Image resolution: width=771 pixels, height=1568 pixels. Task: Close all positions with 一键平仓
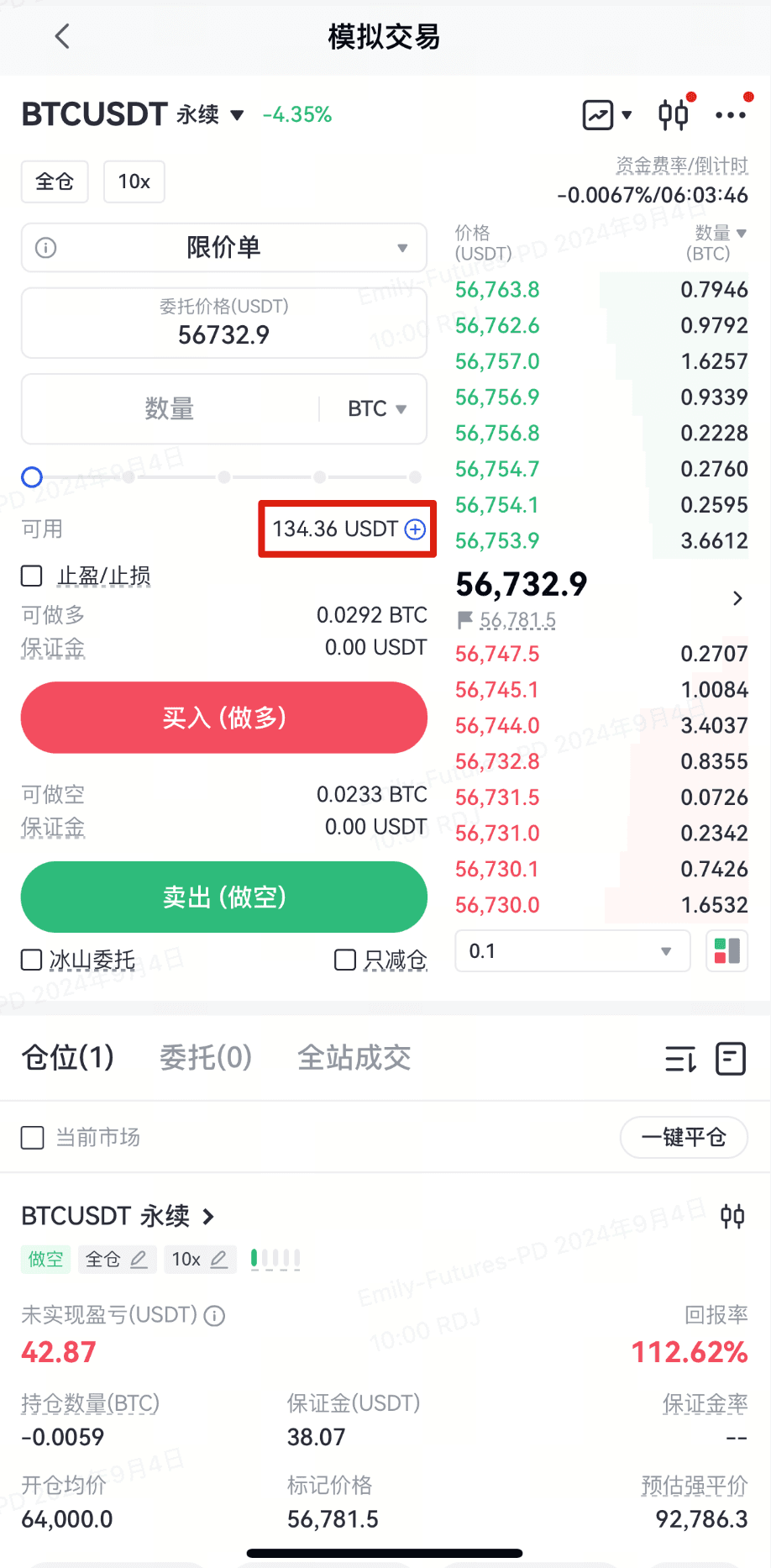683,1137
